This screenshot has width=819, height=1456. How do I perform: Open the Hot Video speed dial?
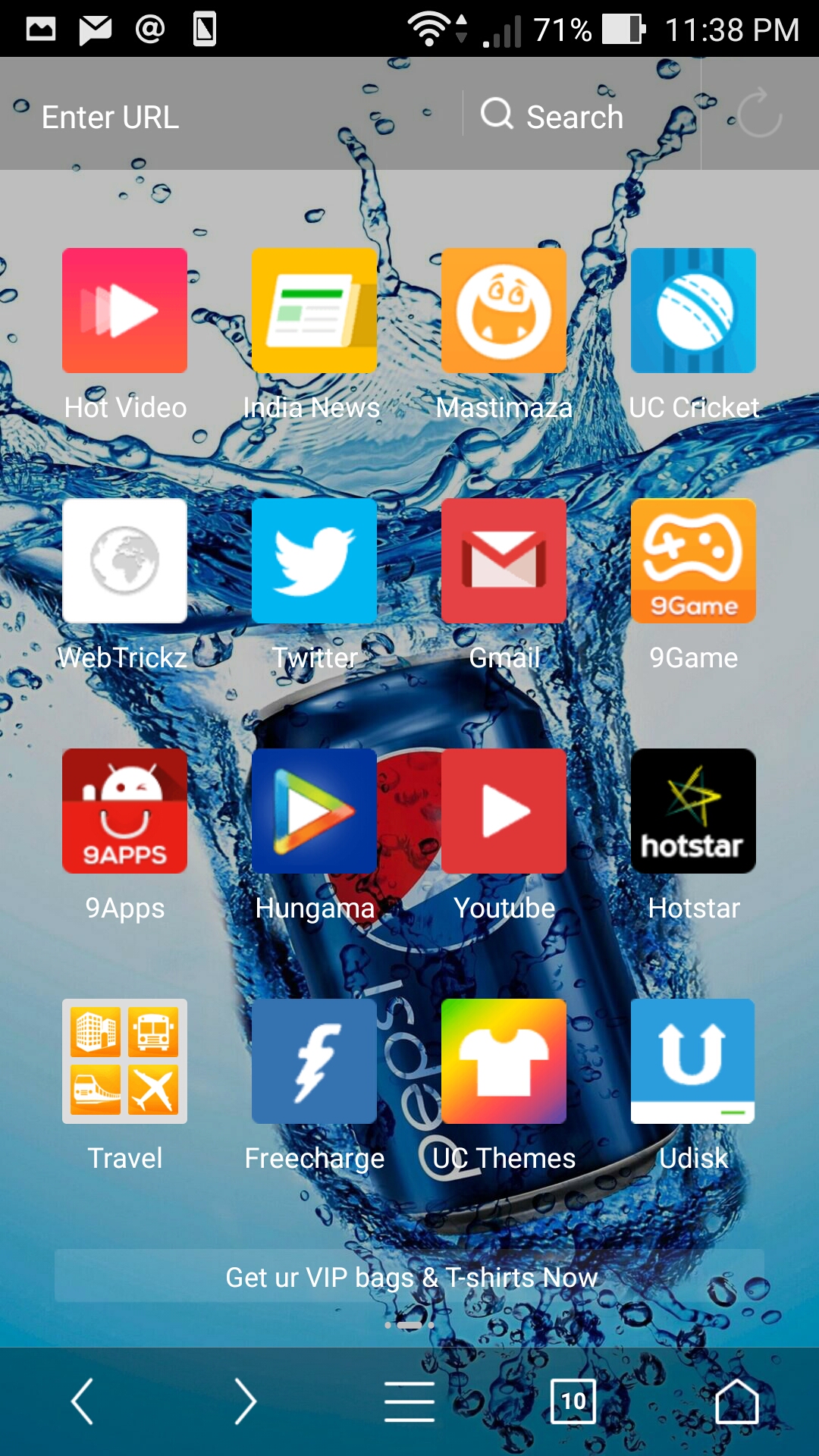pos(124,311)
